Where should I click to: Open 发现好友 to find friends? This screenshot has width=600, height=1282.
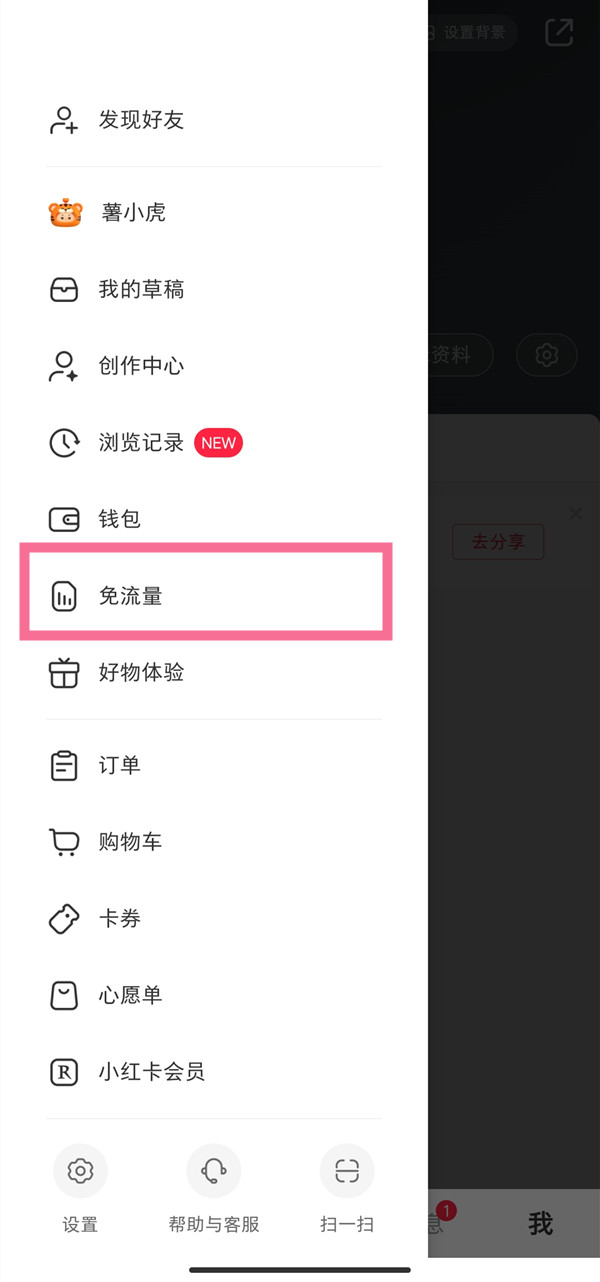(x=140, y=120)
